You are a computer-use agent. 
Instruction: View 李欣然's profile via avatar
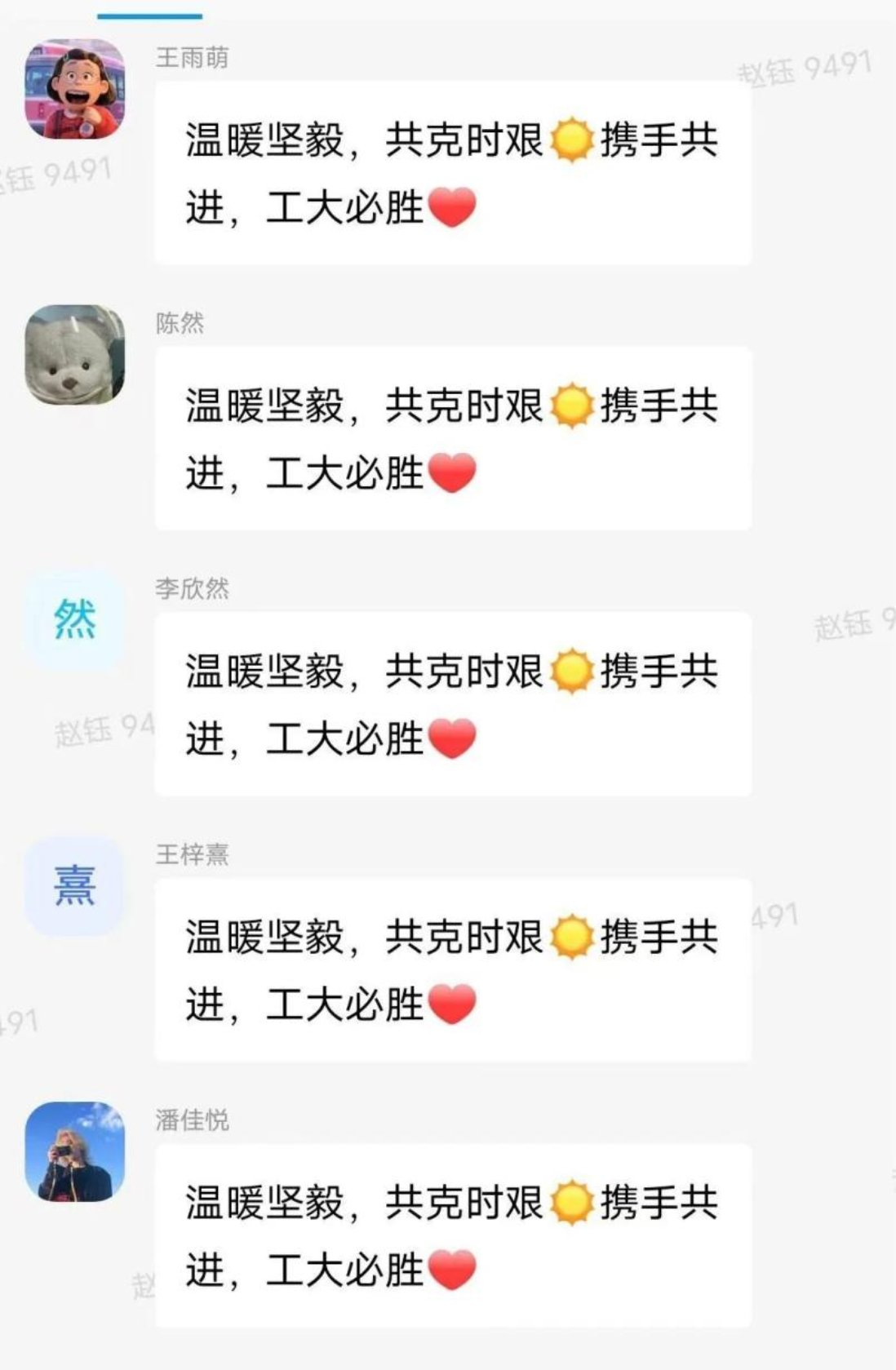click(75, 620)
